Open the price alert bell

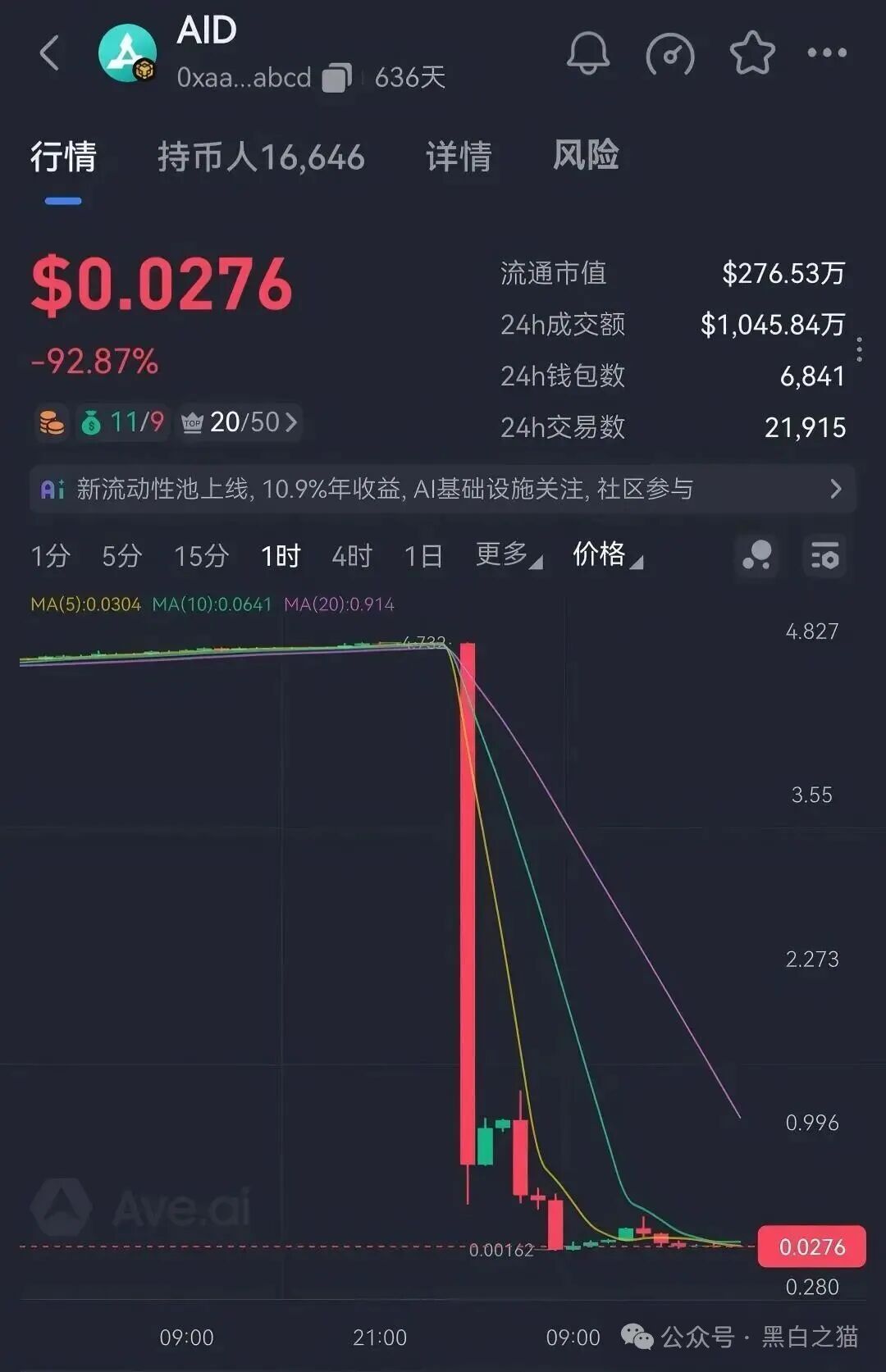tap(587, 54)
